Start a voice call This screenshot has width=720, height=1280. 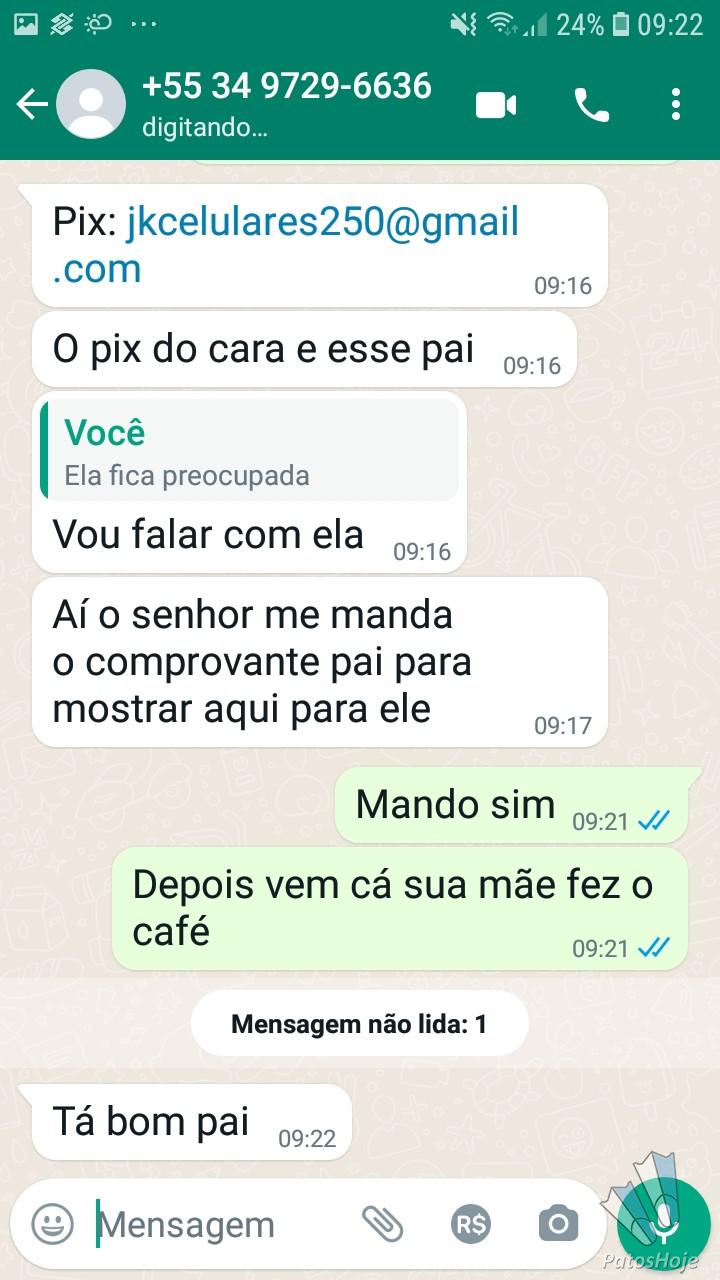click(591, 104)
